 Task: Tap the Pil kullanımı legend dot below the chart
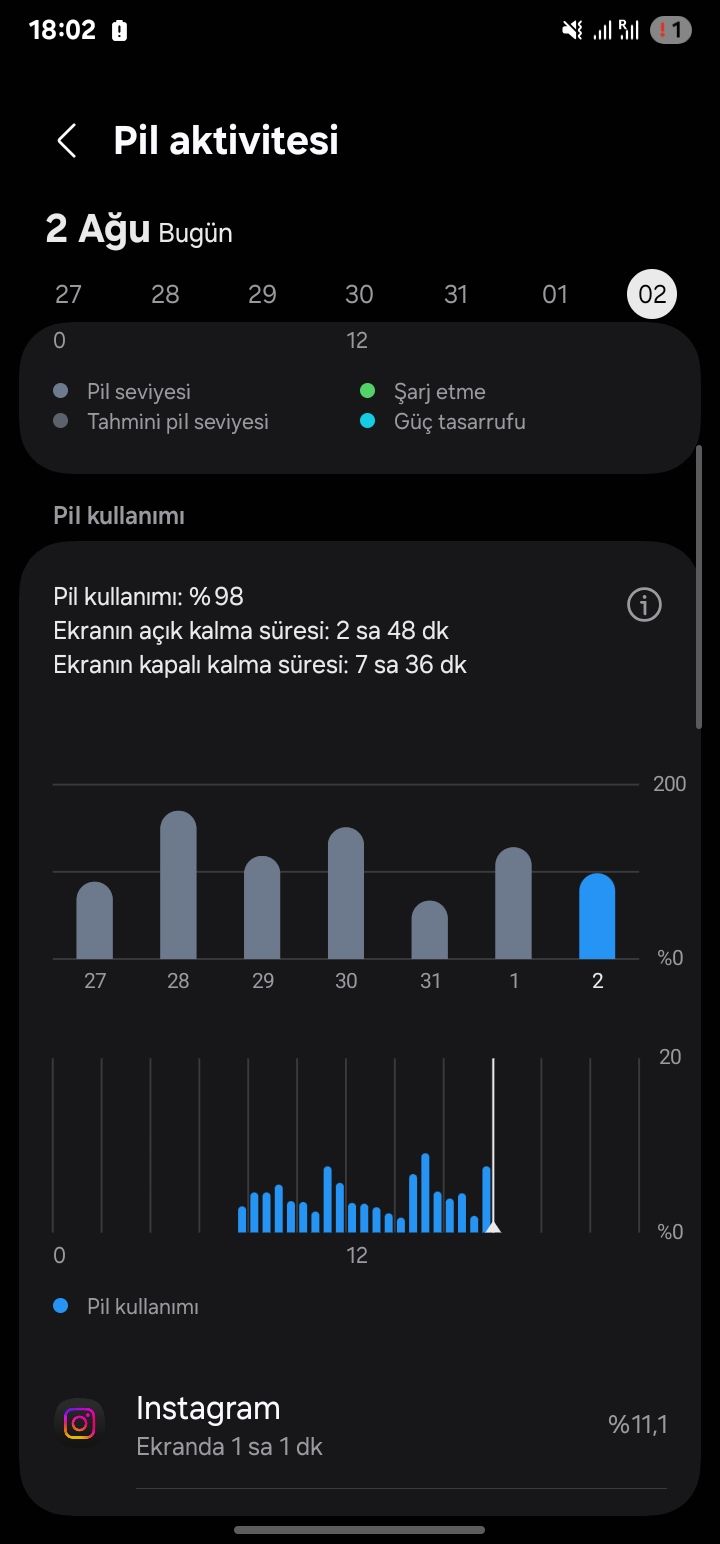[x=60, y=1305]
